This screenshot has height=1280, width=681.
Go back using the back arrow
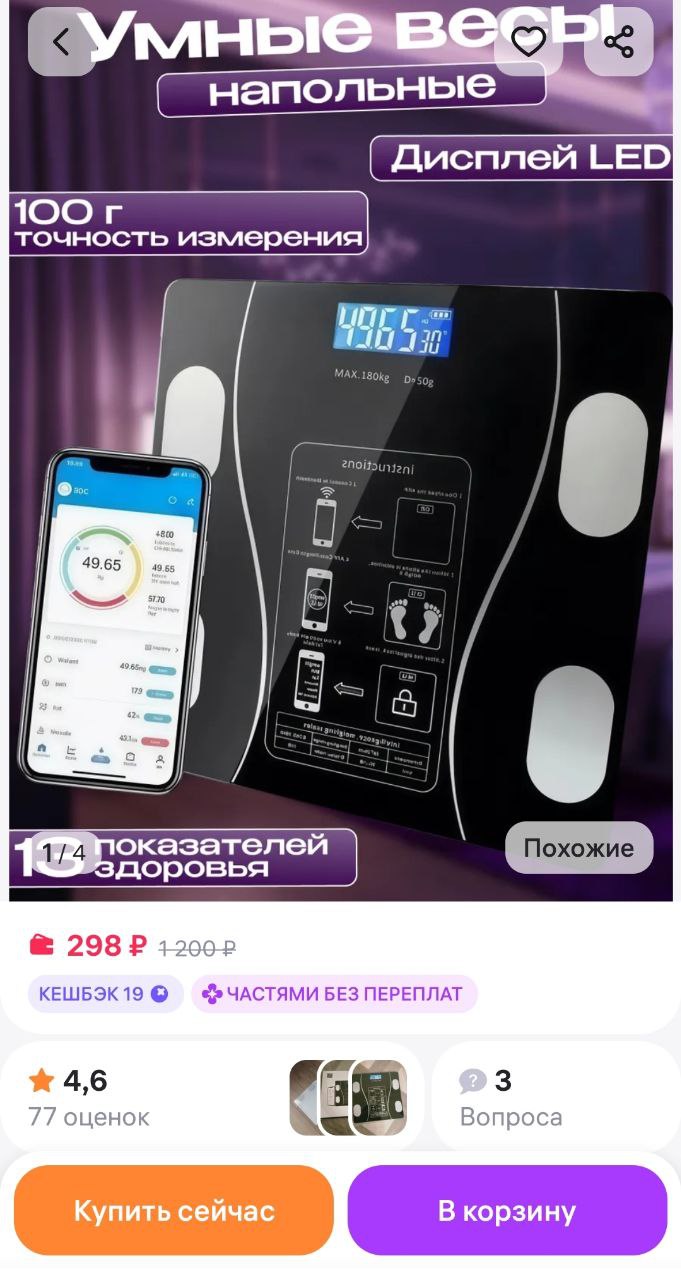click(62, 42)
